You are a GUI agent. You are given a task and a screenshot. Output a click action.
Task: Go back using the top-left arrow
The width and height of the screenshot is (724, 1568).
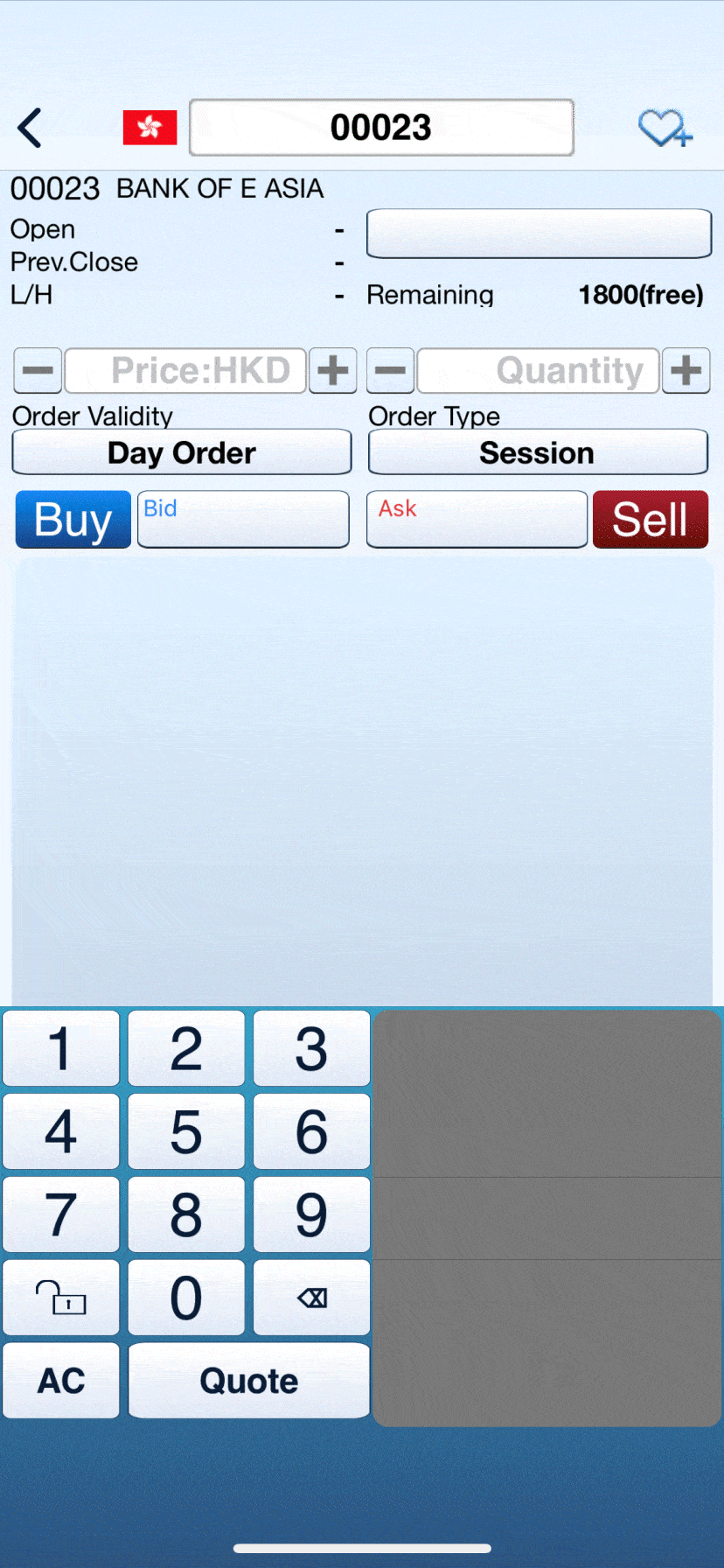pyautogui.click(x=31, y=128)
